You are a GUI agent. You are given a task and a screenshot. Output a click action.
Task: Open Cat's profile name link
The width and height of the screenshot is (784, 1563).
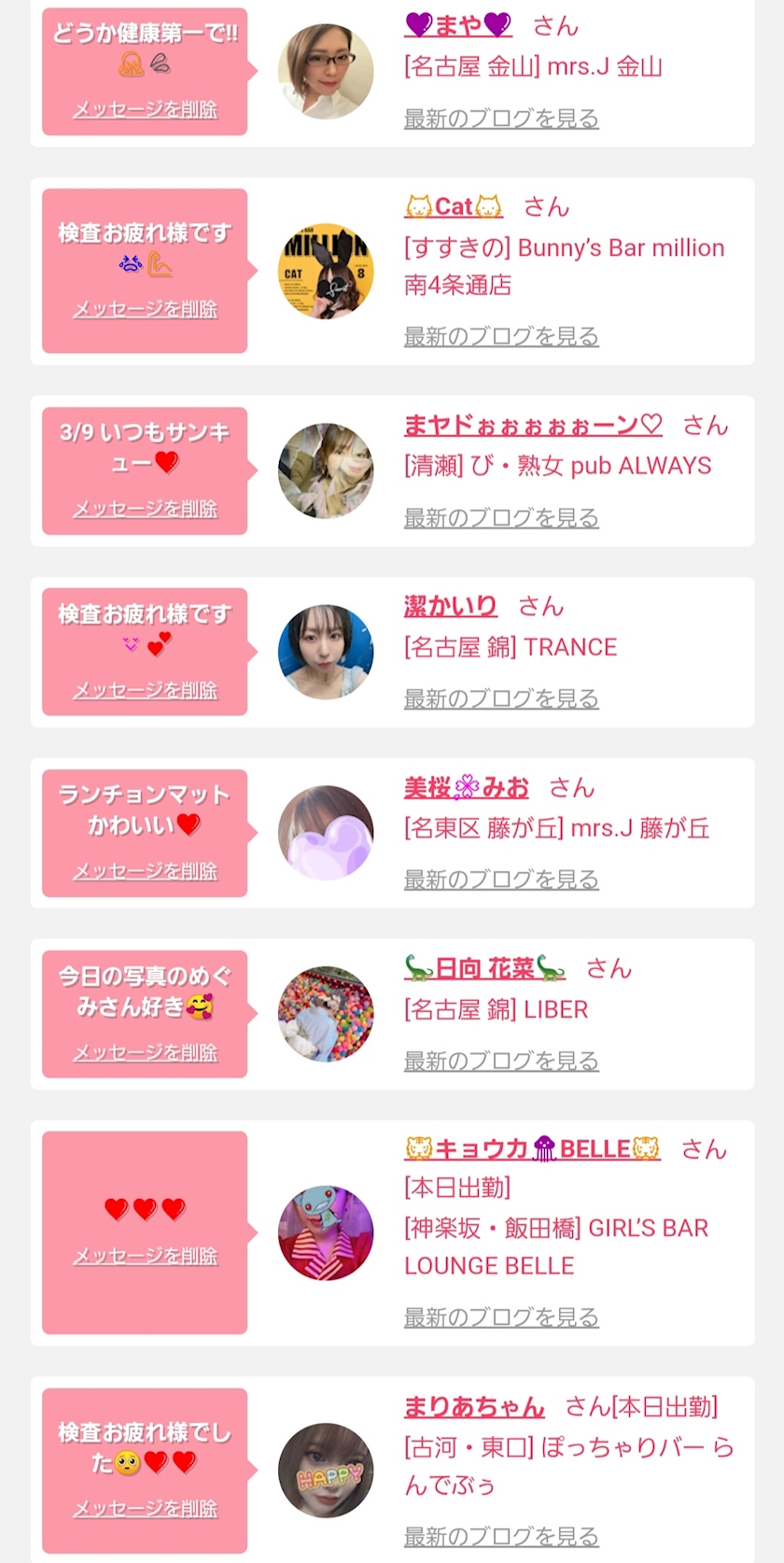coord(454,206)
